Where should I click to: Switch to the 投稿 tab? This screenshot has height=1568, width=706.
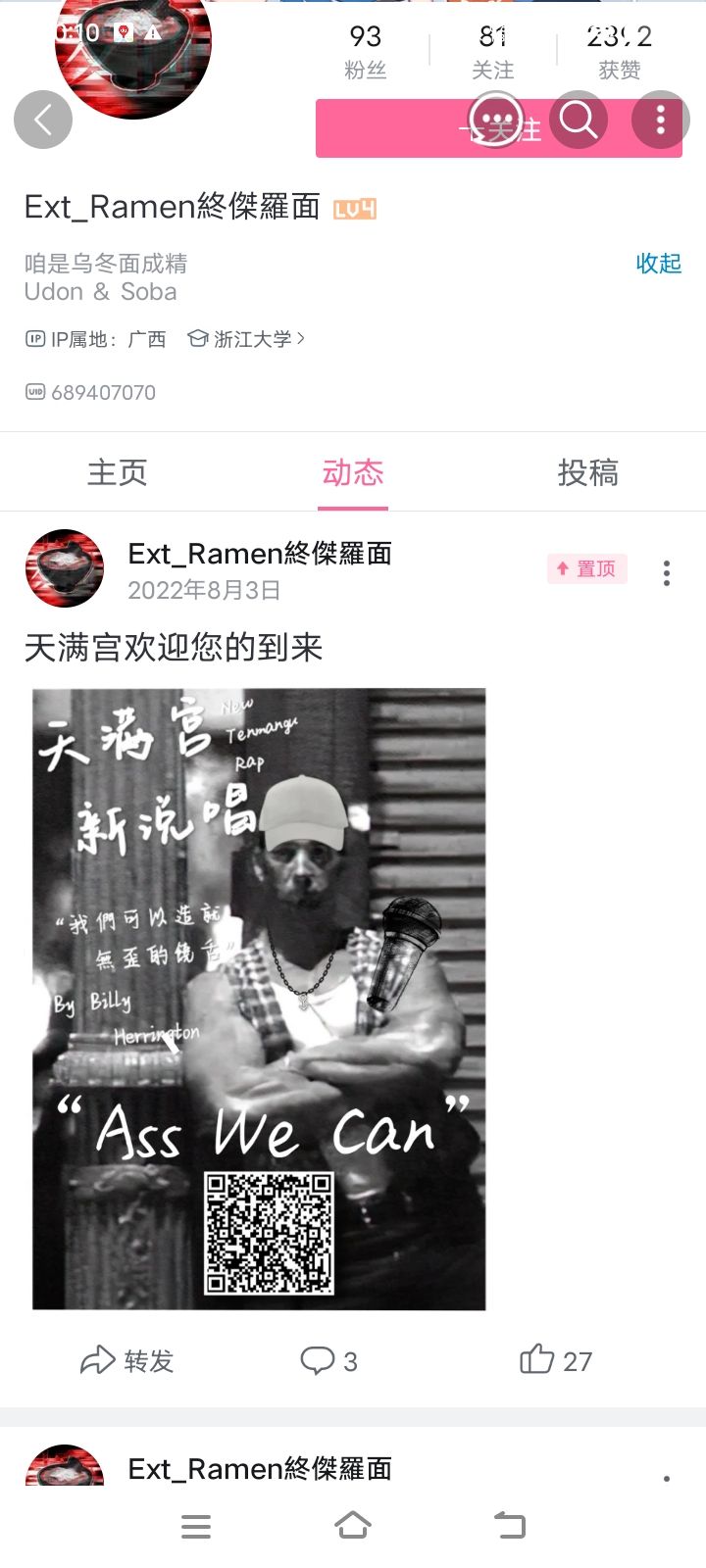[587, 472]
